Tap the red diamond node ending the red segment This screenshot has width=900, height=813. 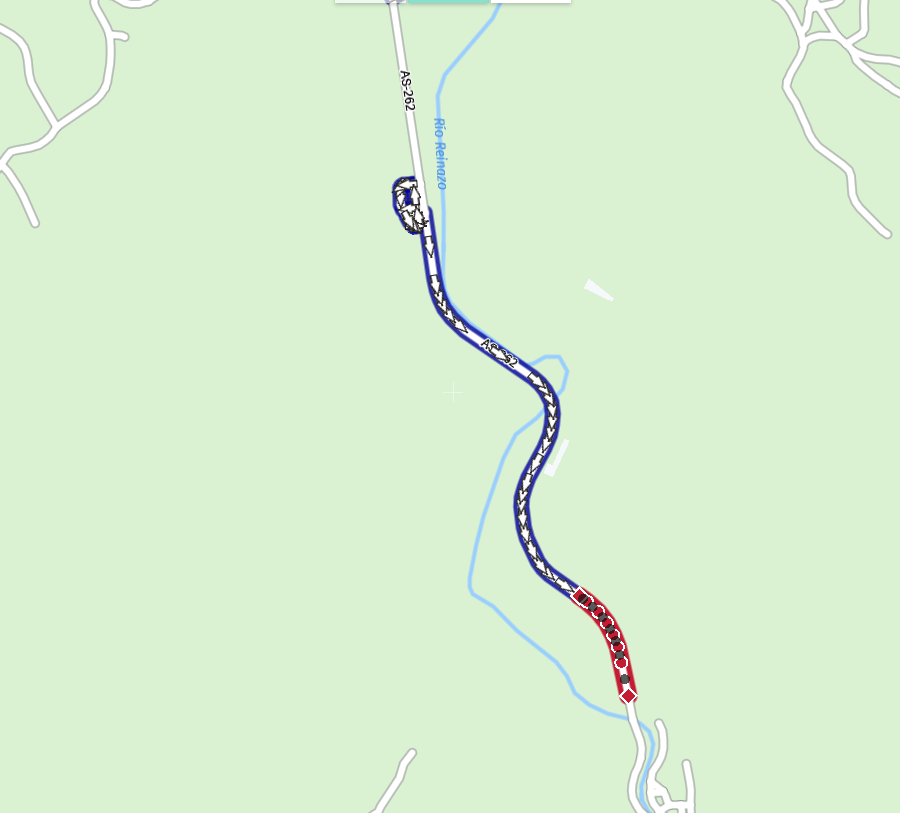pos(628,695)
